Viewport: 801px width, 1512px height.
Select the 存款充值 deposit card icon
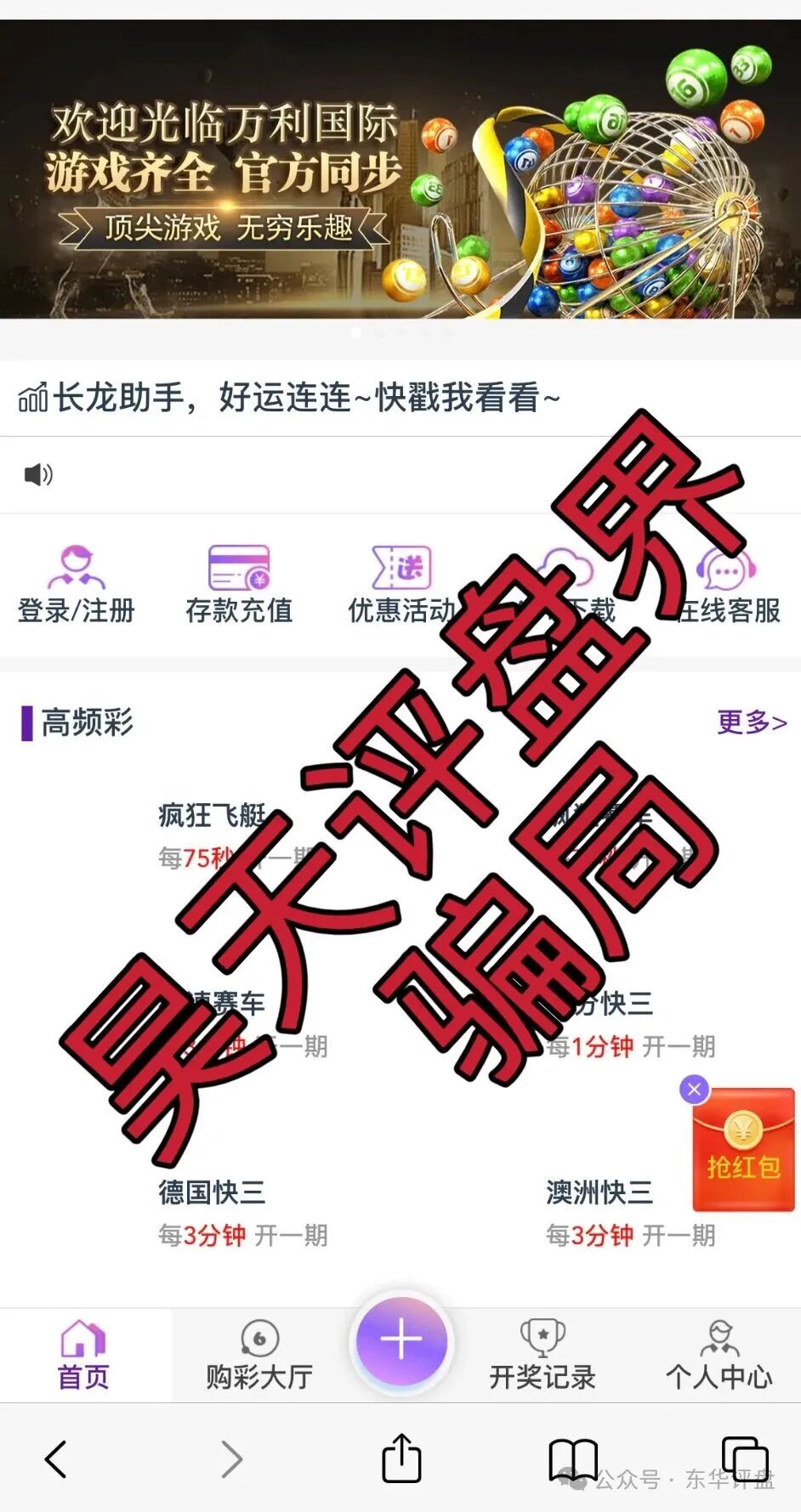click(x=239, y=568)
